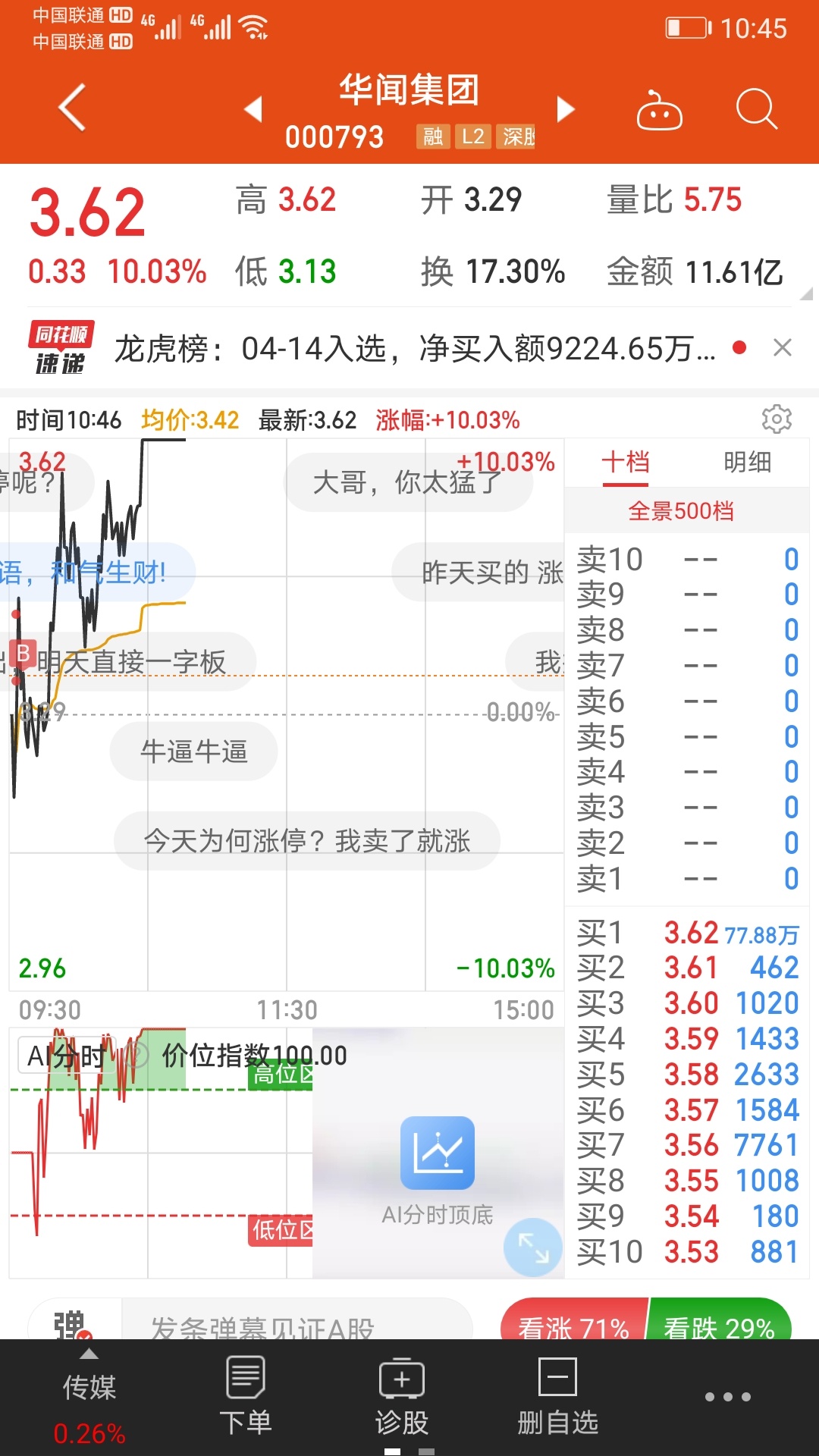Open the 龙虎榜 news banner
819x1456 pixels.
(415, 349)
